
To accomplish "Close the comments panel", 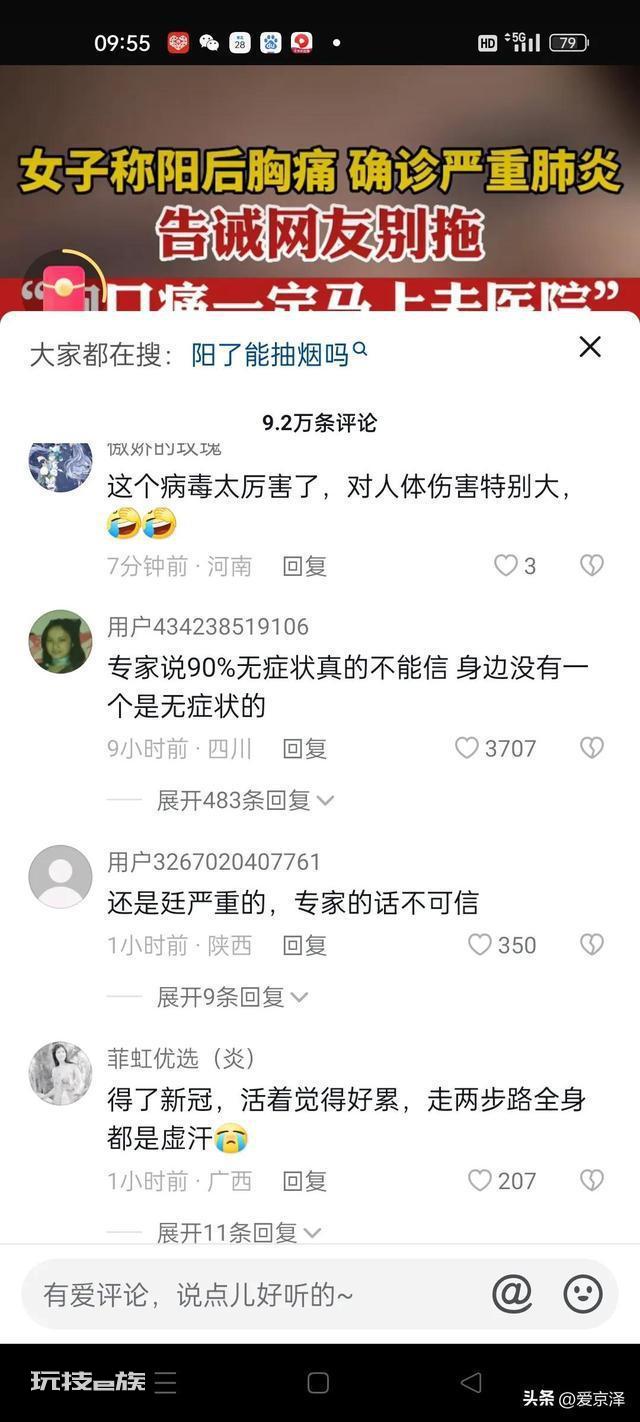I will coord(591,347).
